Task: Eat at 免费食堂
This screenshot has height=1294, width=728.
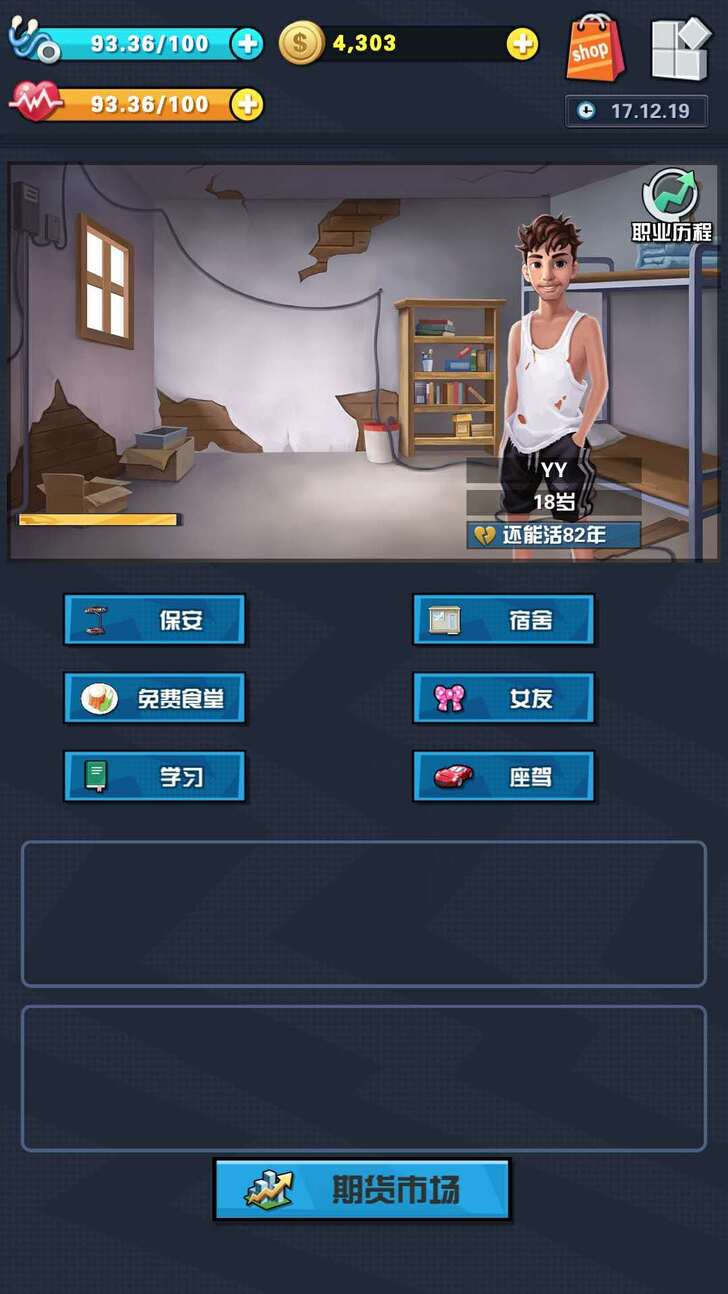Action: (154, 698)
